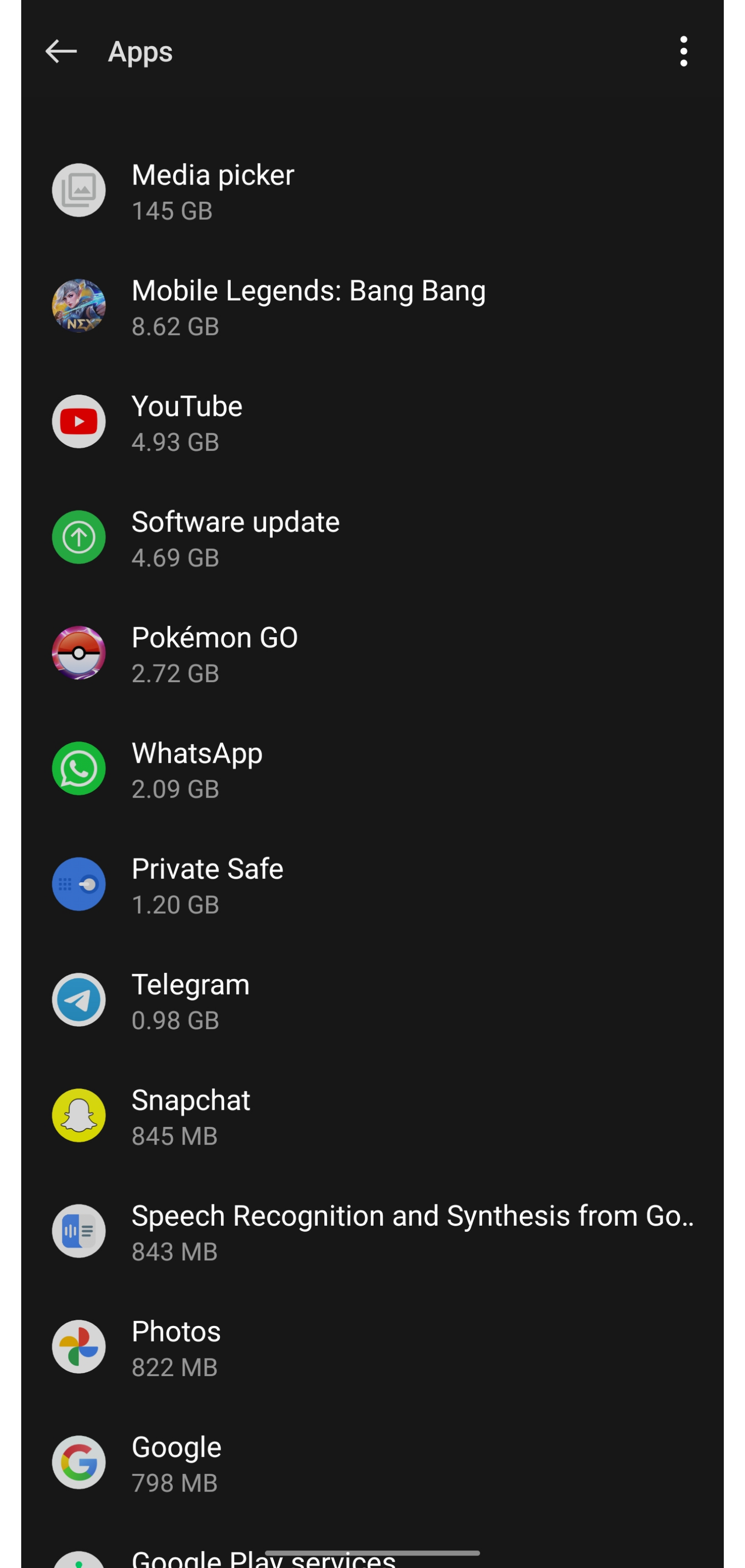Tap the Pokémon GO row

point(371,654)
